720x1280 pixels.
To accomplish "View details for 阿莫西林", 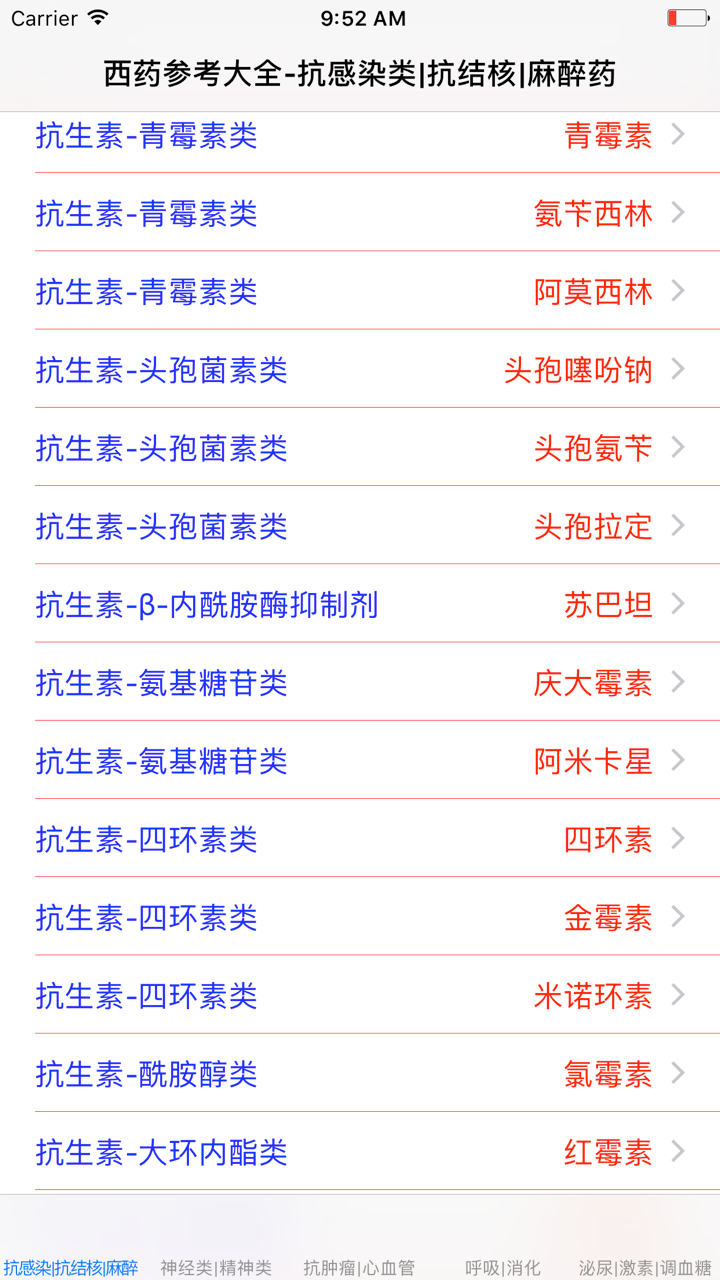I will pyautogui.click(x=360, y=292).
